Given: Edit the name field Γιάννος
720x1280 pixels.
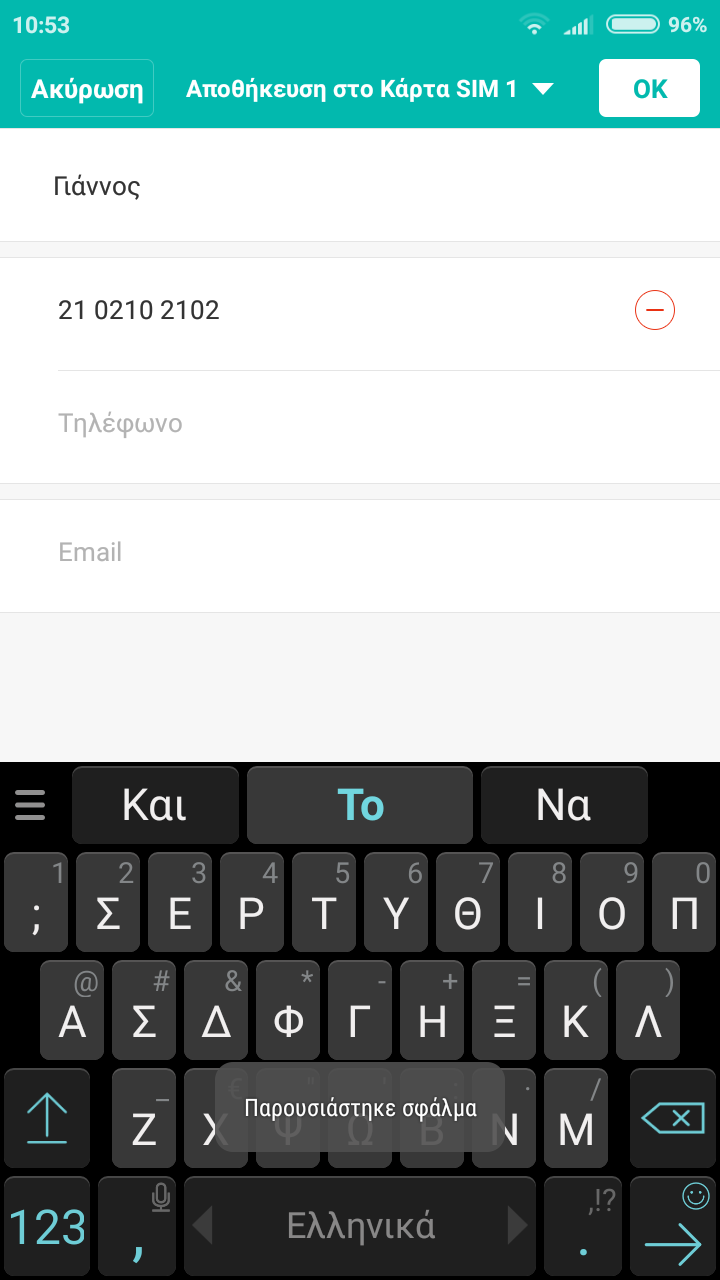Looking at the screenshot, I should 360,186.
